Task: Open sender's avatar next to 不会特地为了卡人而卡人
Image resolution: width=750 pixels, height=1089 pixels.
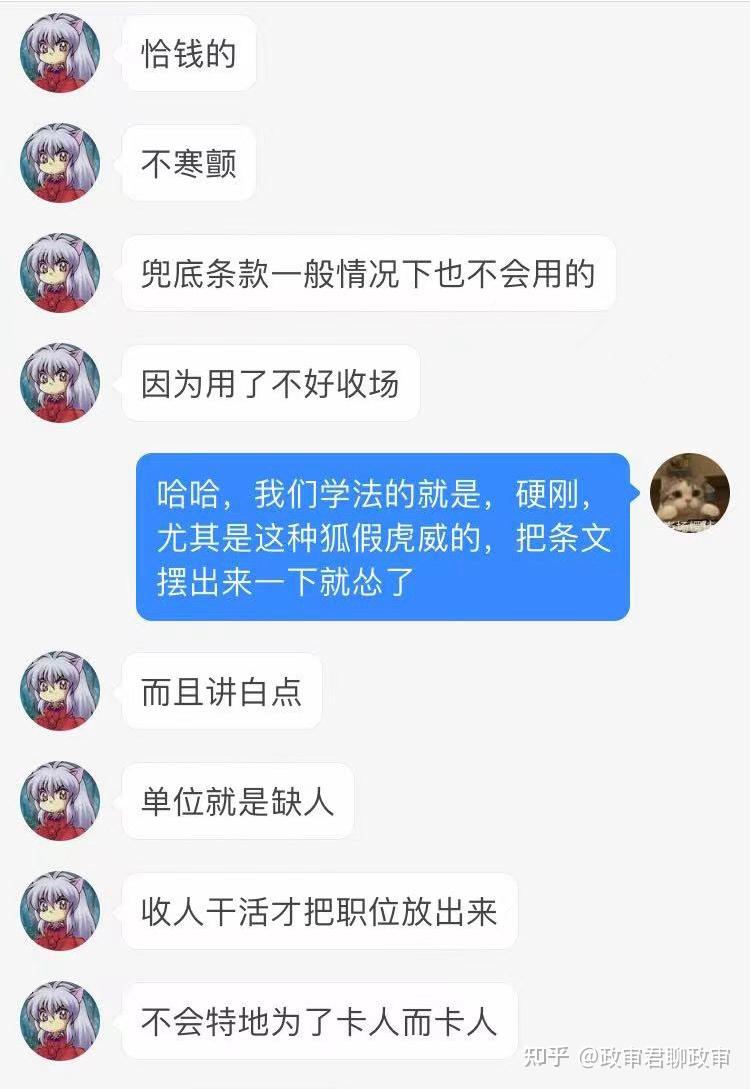Action: (x=60, y=1021)
